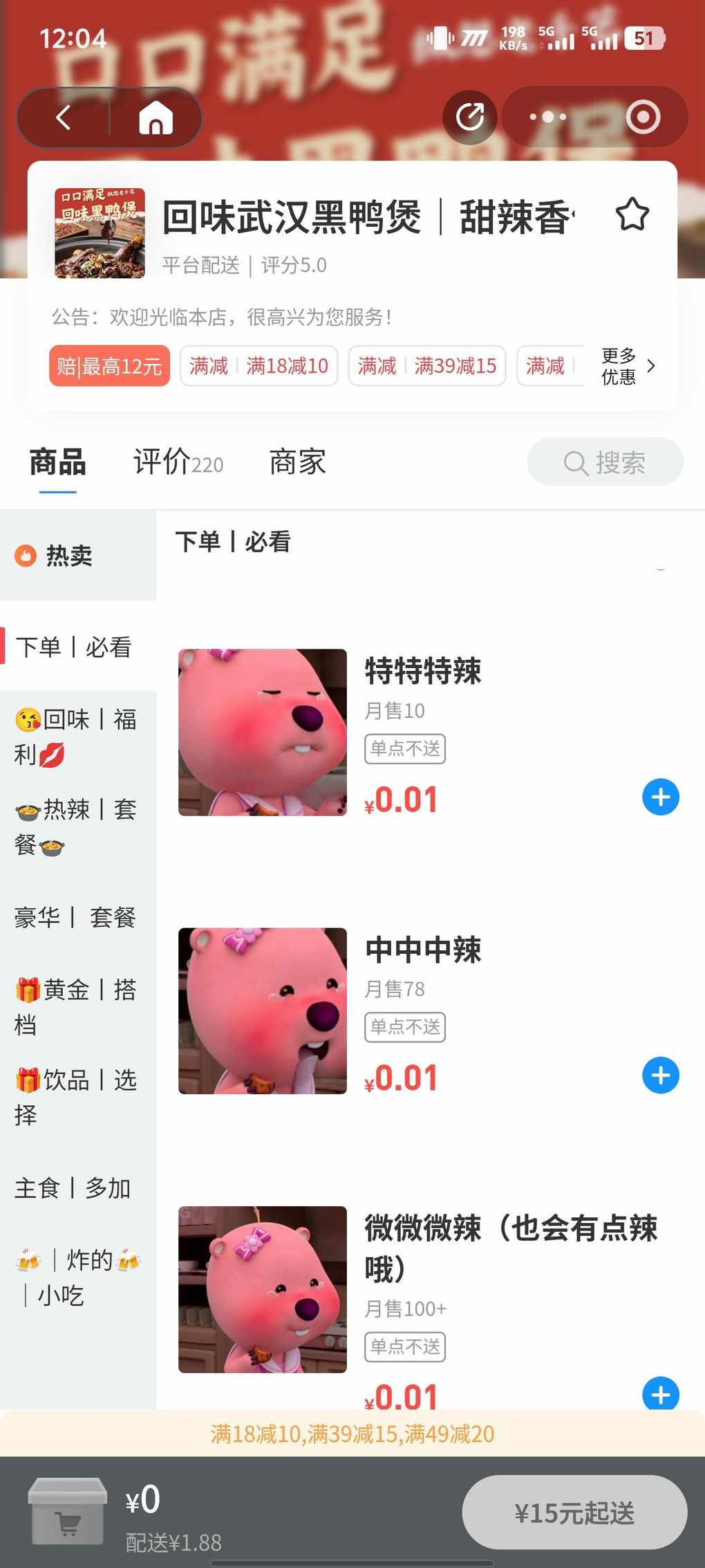The height and width of the screenshot is (1568, 705).
Task: Tap the 赔|最高12元 compensation chip
Action: click(109, 366)
